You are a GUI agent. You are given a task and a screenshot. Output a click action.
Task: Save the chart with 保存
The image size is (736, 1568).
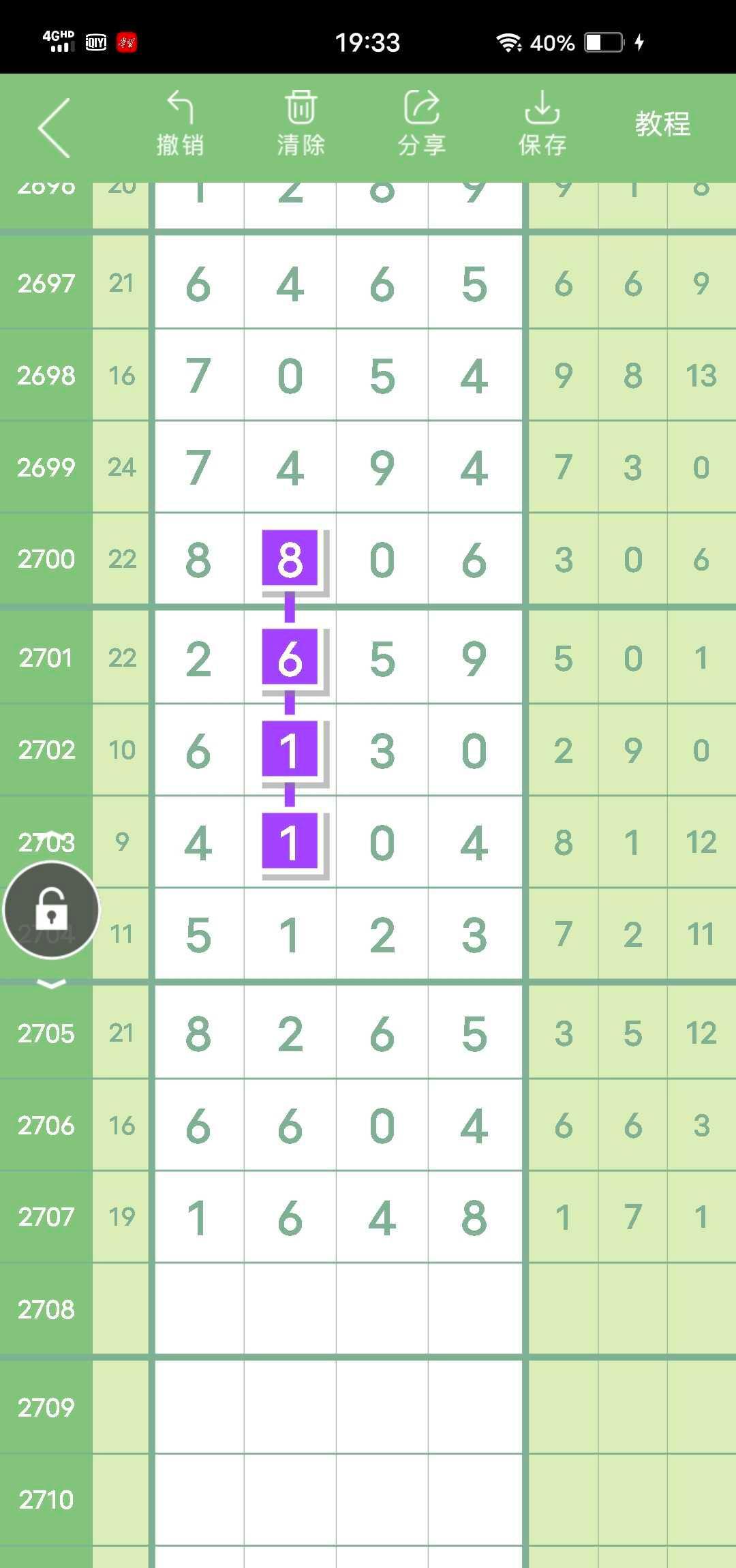coord(542,124)
